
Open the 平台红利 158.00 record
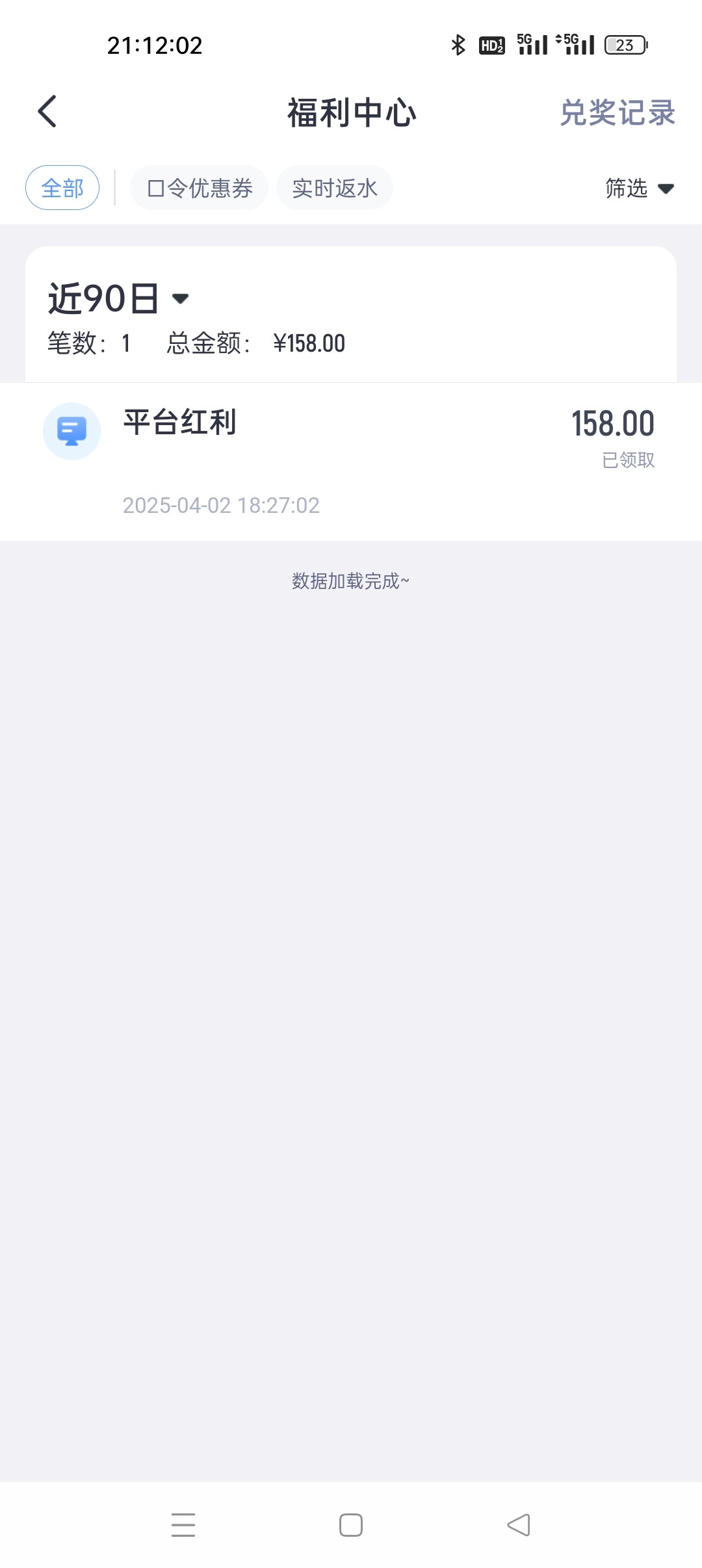(351, 462)
